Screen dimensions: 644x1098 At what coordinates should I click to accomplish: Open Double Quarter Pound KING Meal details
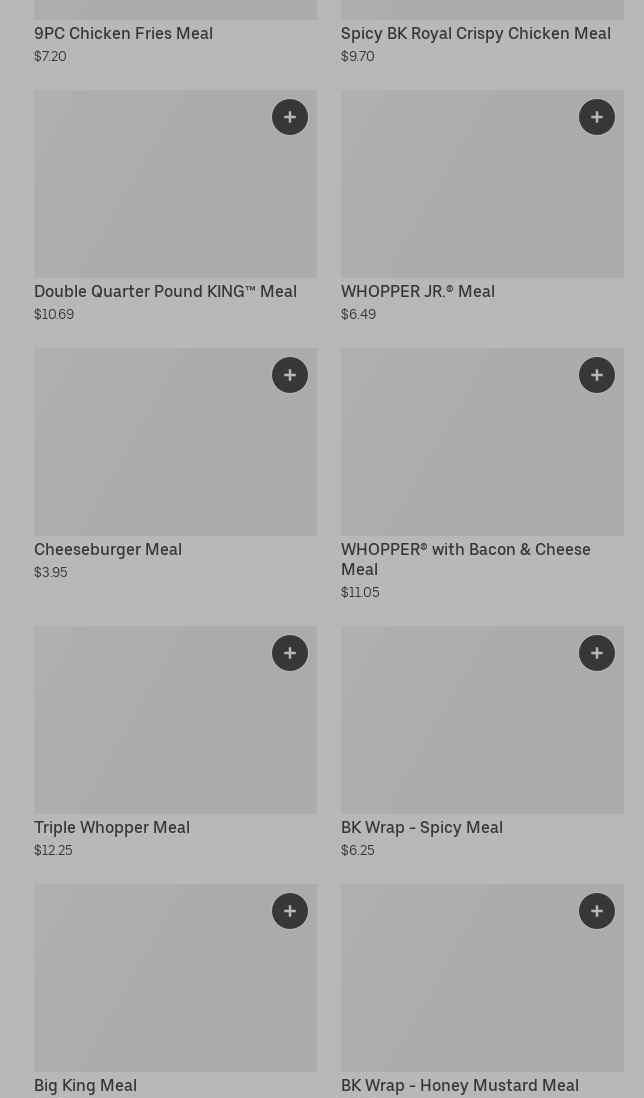click(165, 291)
